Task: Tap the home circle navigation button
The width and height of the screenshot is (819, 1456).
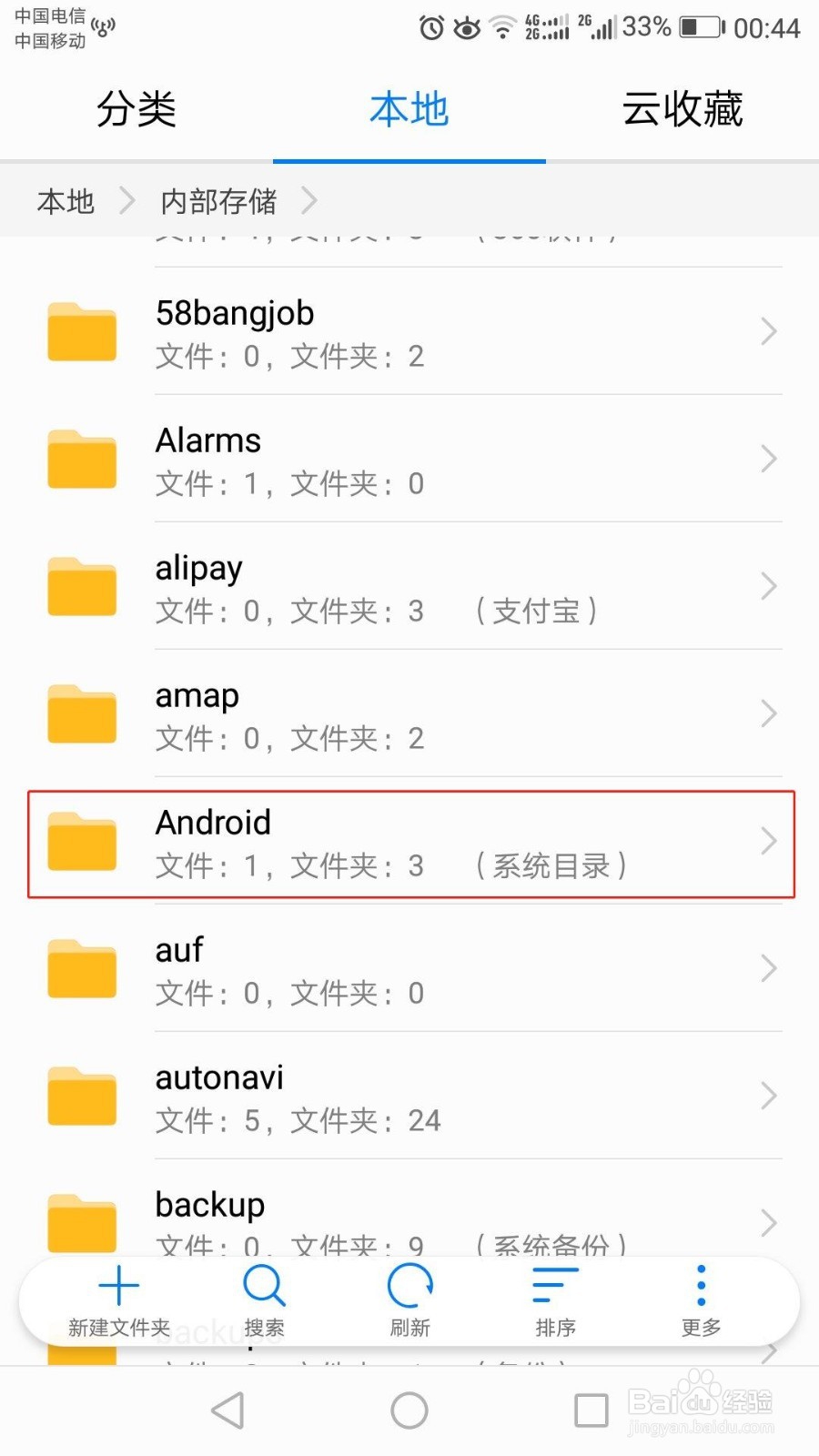Action: coord(409,1410)
